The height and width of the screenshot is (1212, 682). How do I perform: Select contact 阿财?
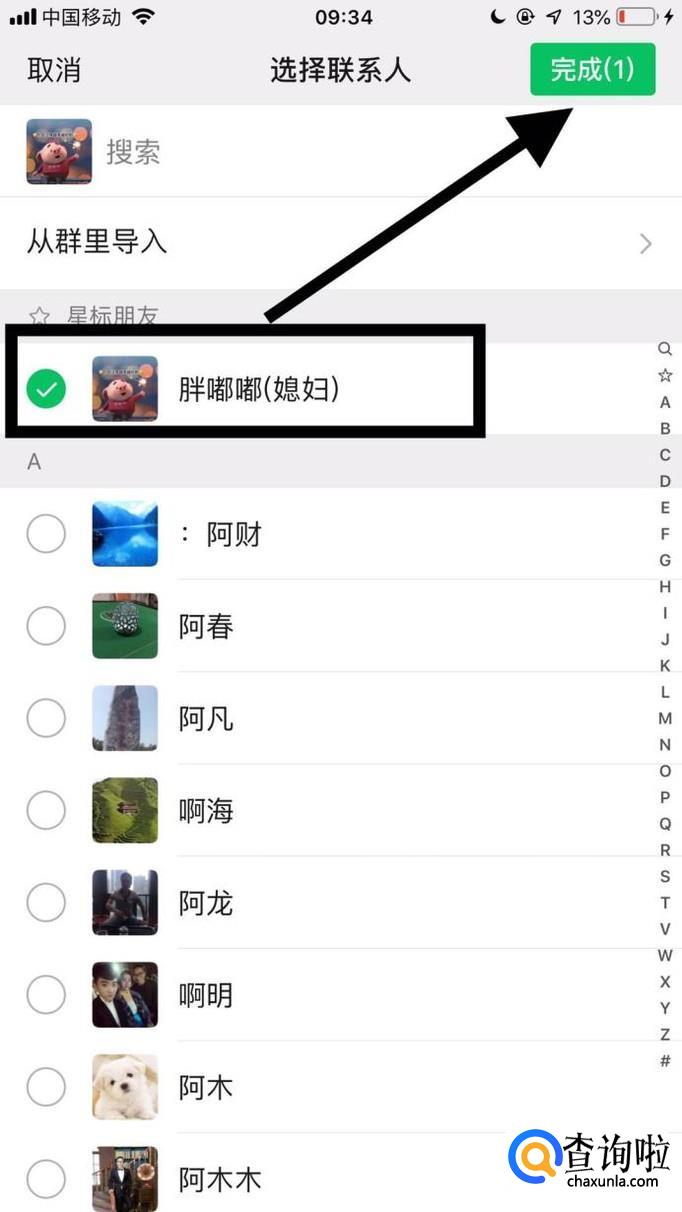point(46,535)
